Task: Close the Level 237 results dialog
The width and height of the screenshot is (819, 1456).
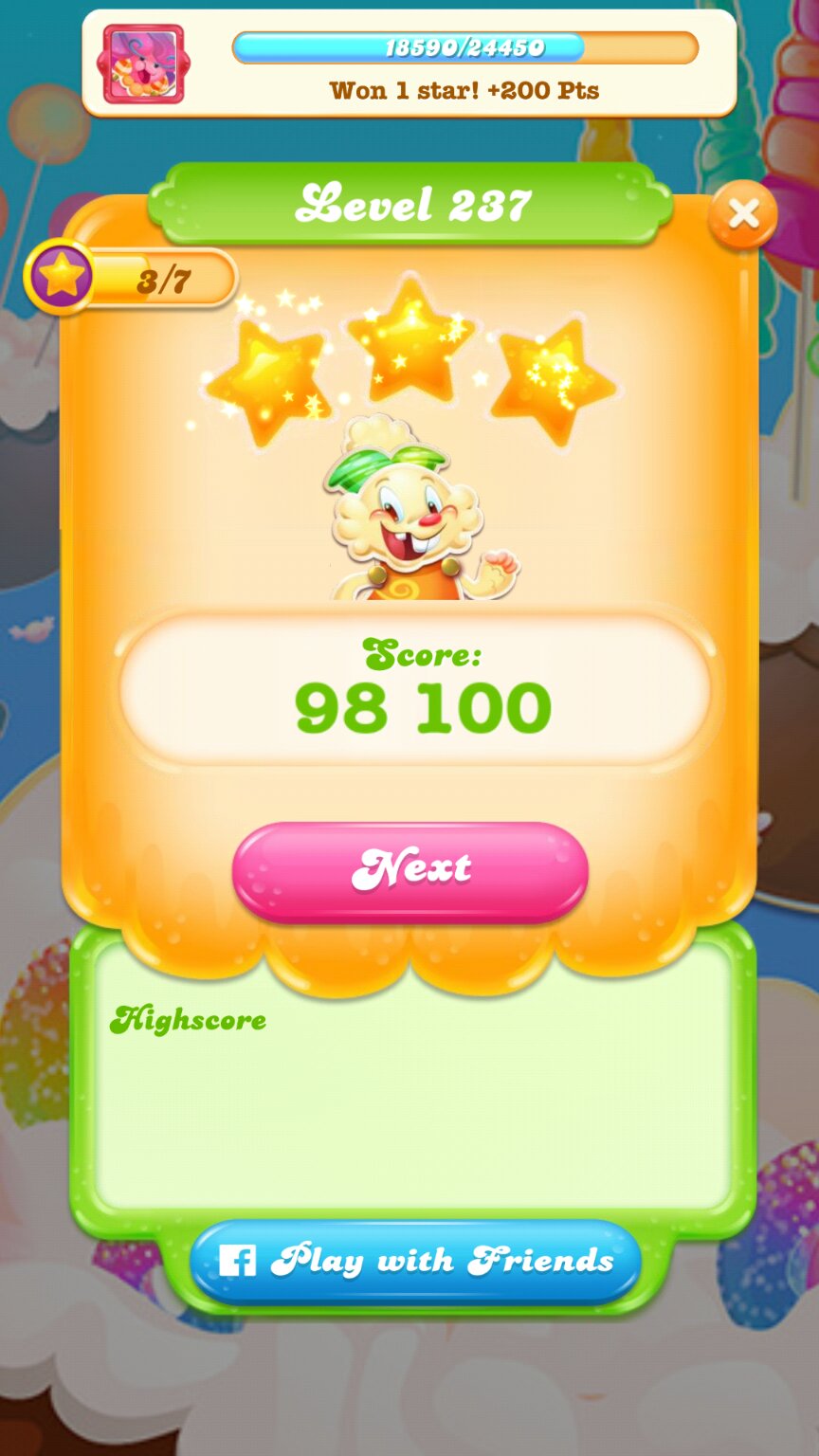Action: [743, 214]
